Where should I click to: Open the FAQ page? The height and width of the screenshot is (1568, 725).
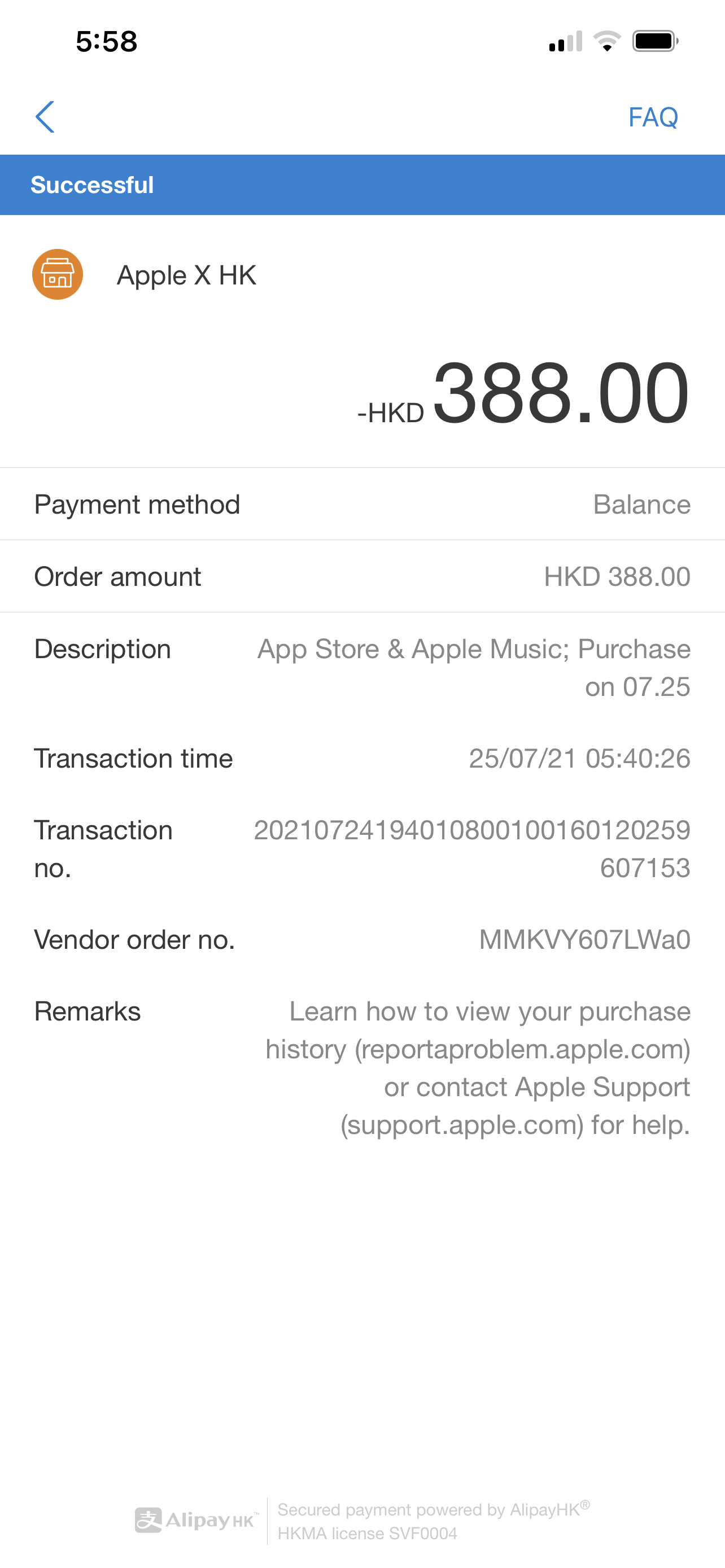(x=653, y=117)
